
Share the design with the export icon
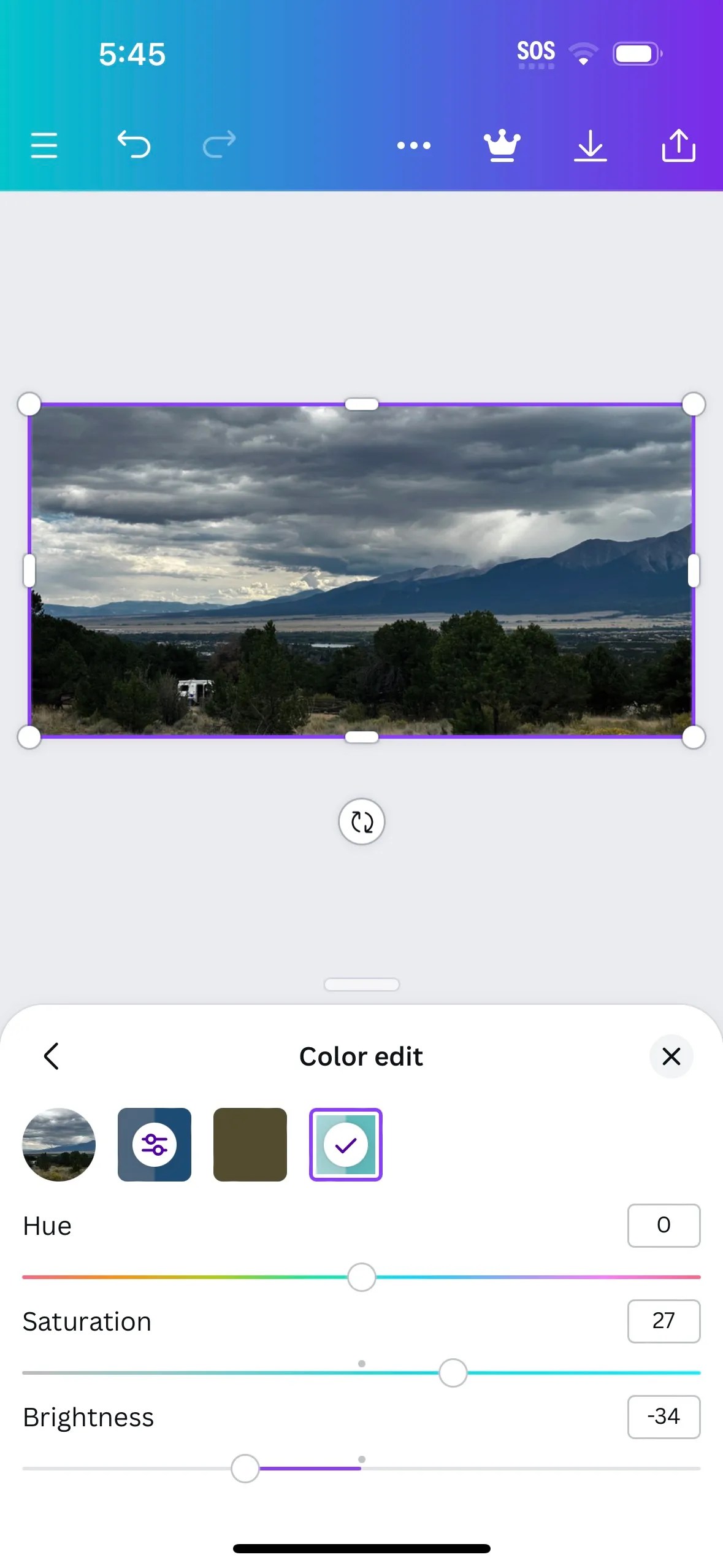point(678,145)
